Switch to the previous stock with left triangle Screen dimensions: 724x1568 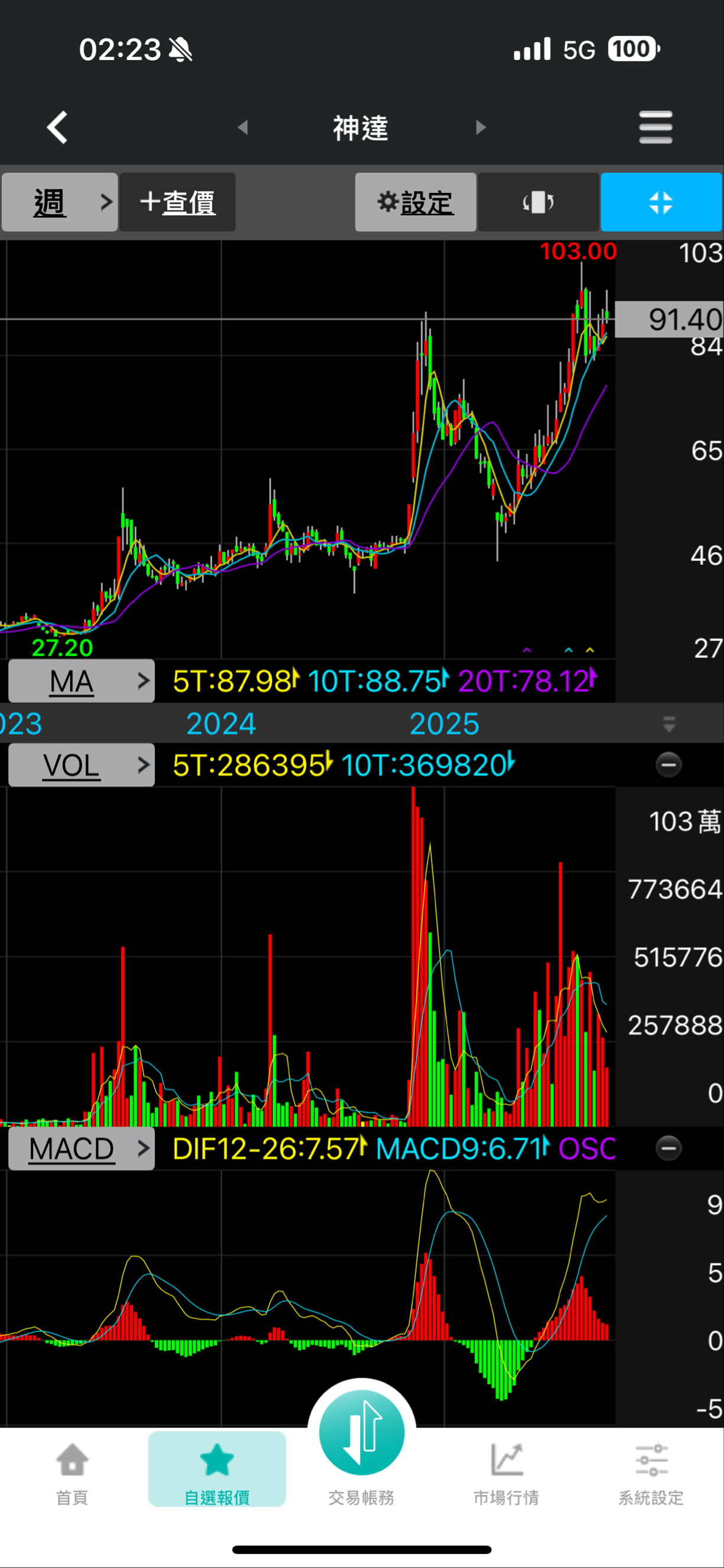pyautogui.click(x=243, y=127)
